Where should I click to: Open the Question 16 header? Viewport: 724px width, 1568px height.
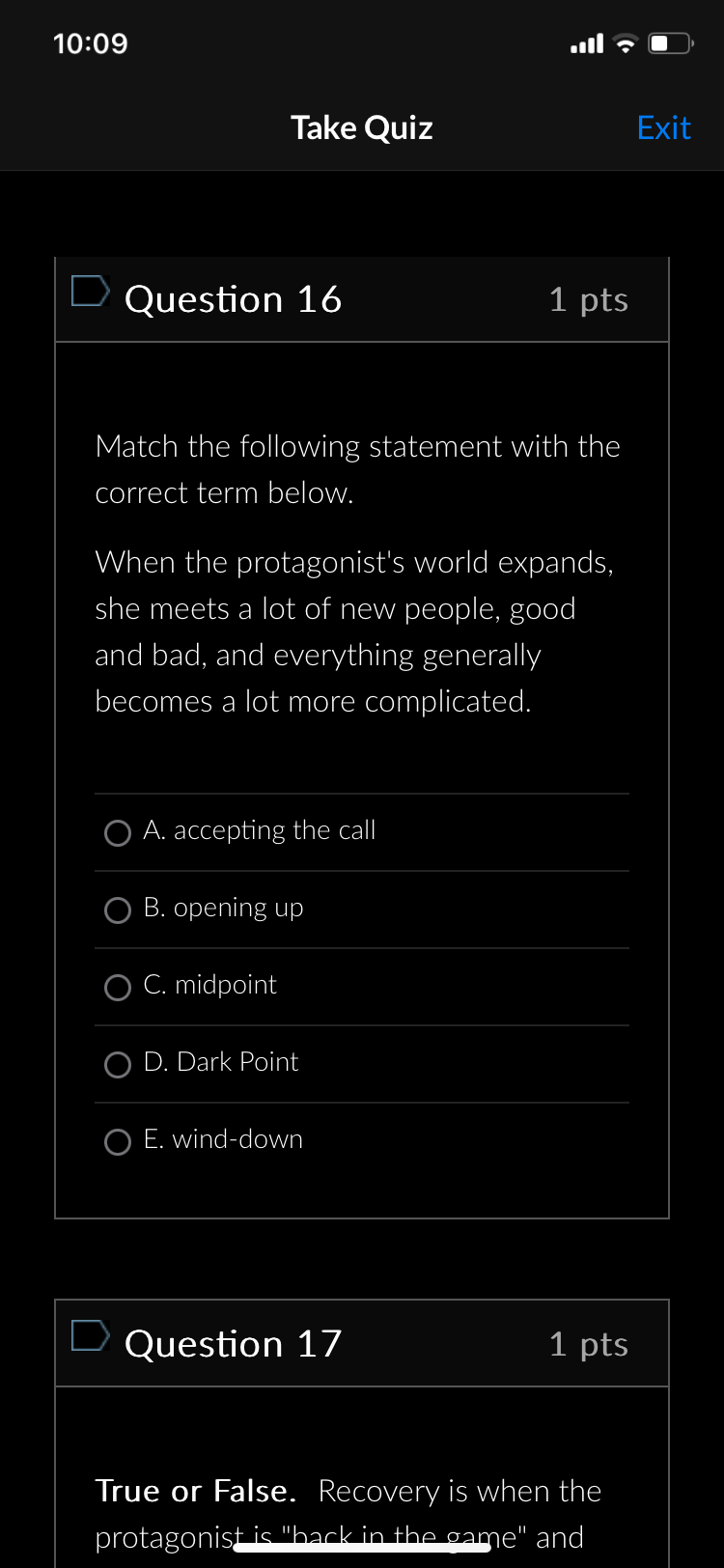pyautogui.click(x=233, y=299)
